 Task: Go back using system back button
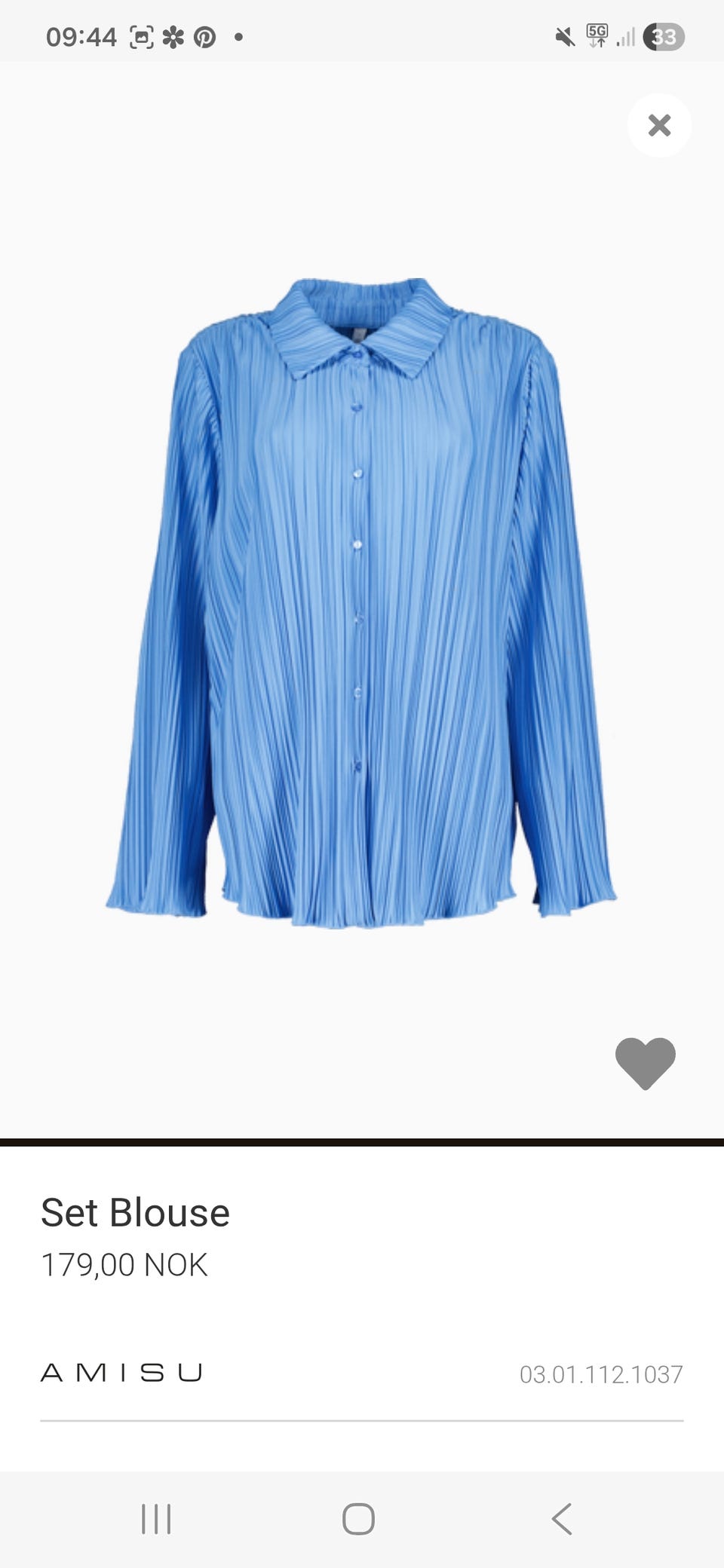pos(562,1518)
